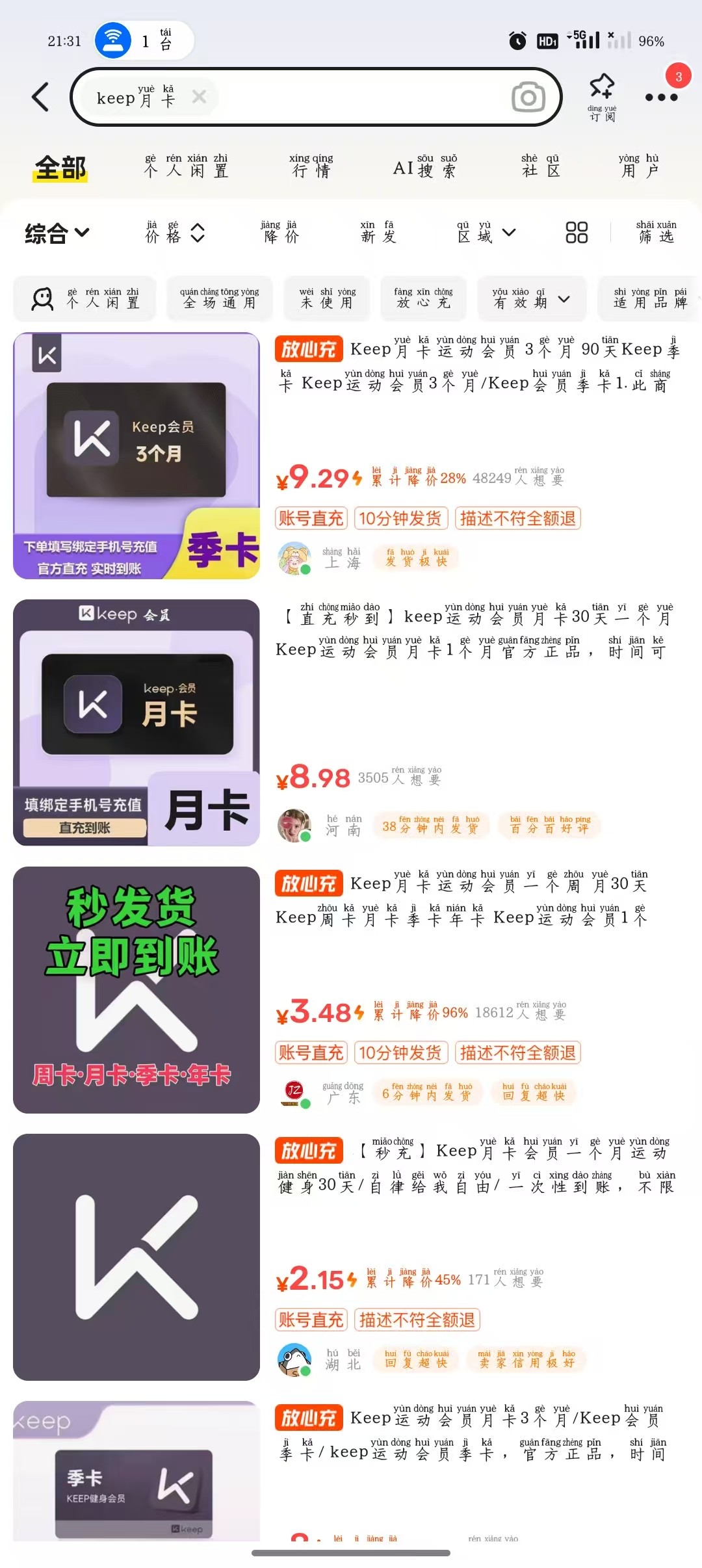This screenshot has width=702, height=1568.
Task: Toggle grid layout view
Action: tap(577, 233)
